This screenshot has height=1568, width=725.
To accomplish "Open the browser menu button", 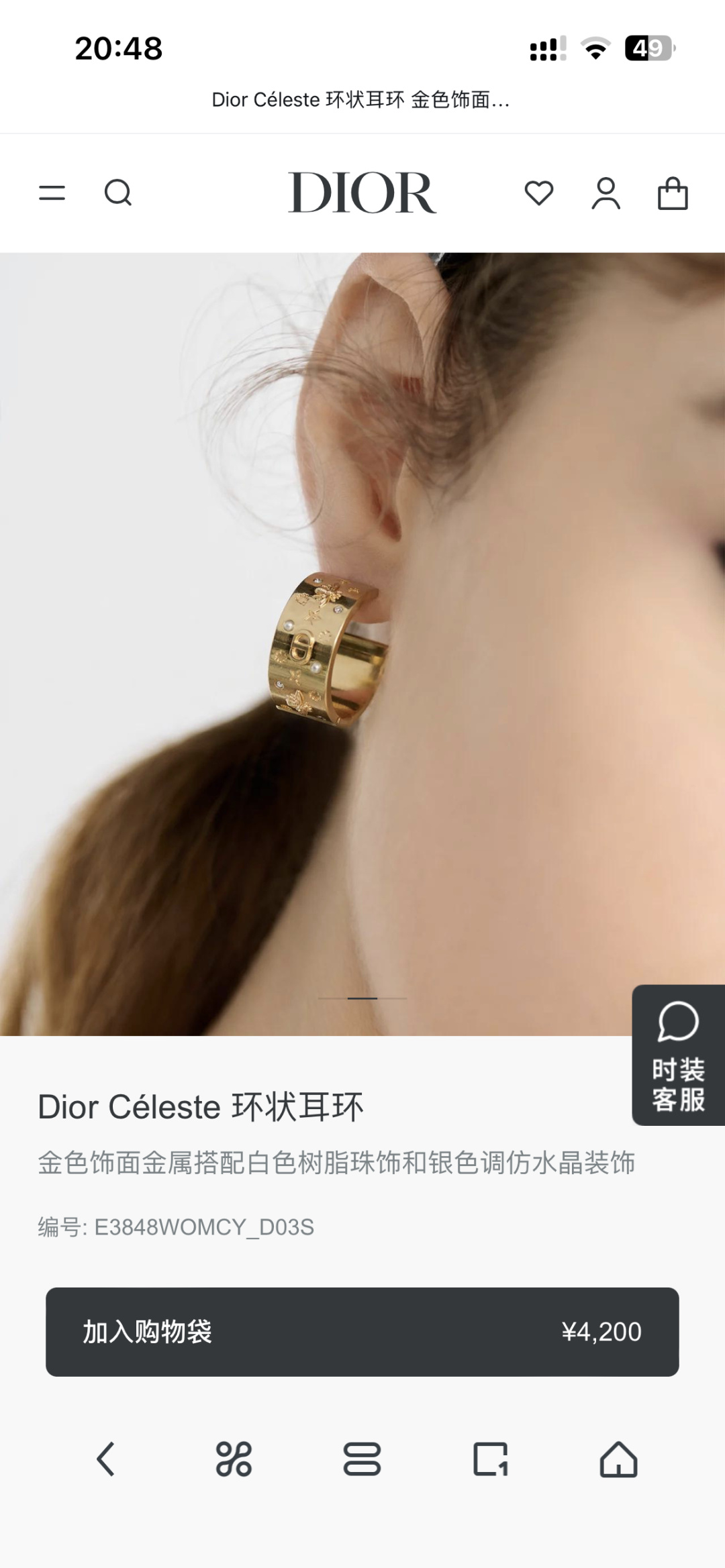I will click(x=362, y=1459).
